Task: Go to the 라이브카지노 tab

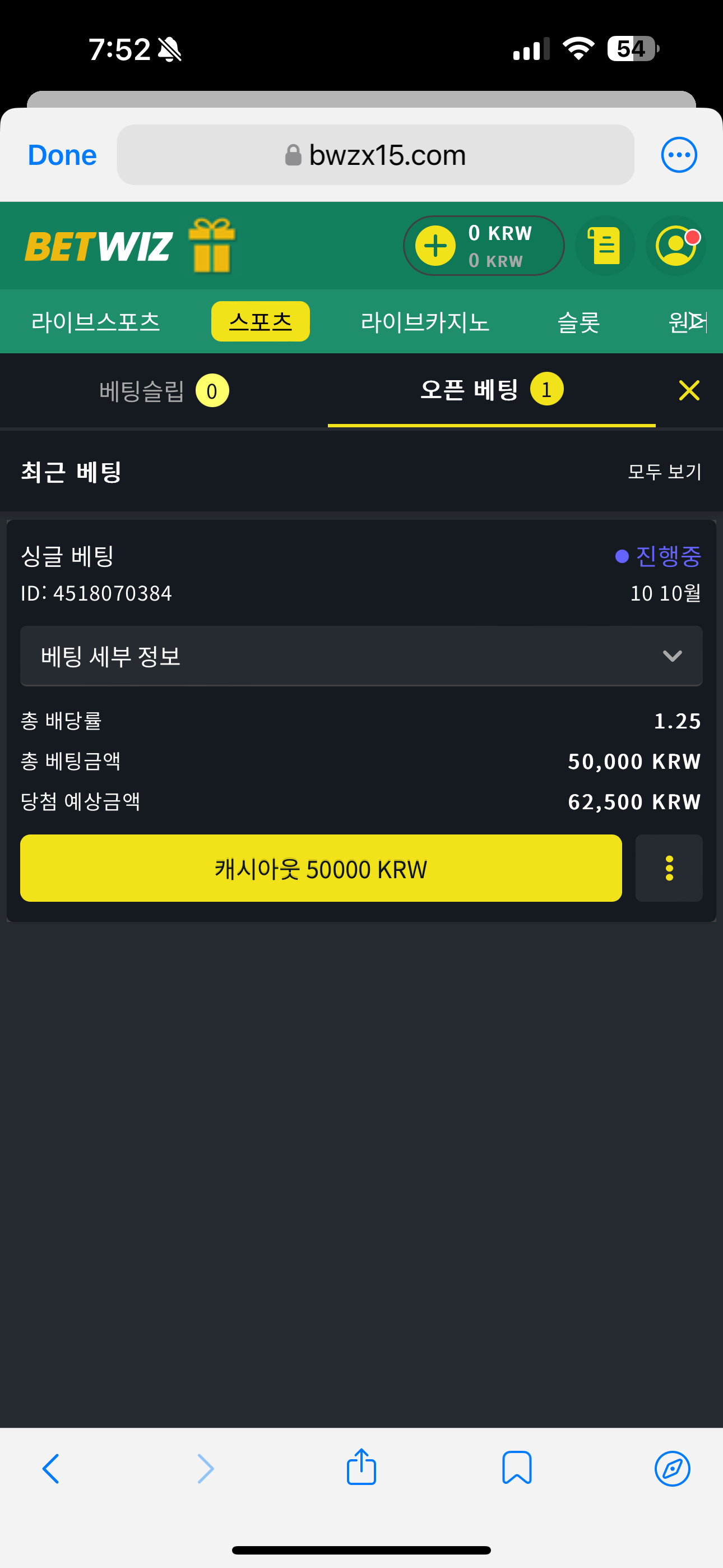Action: pos(425,321)
